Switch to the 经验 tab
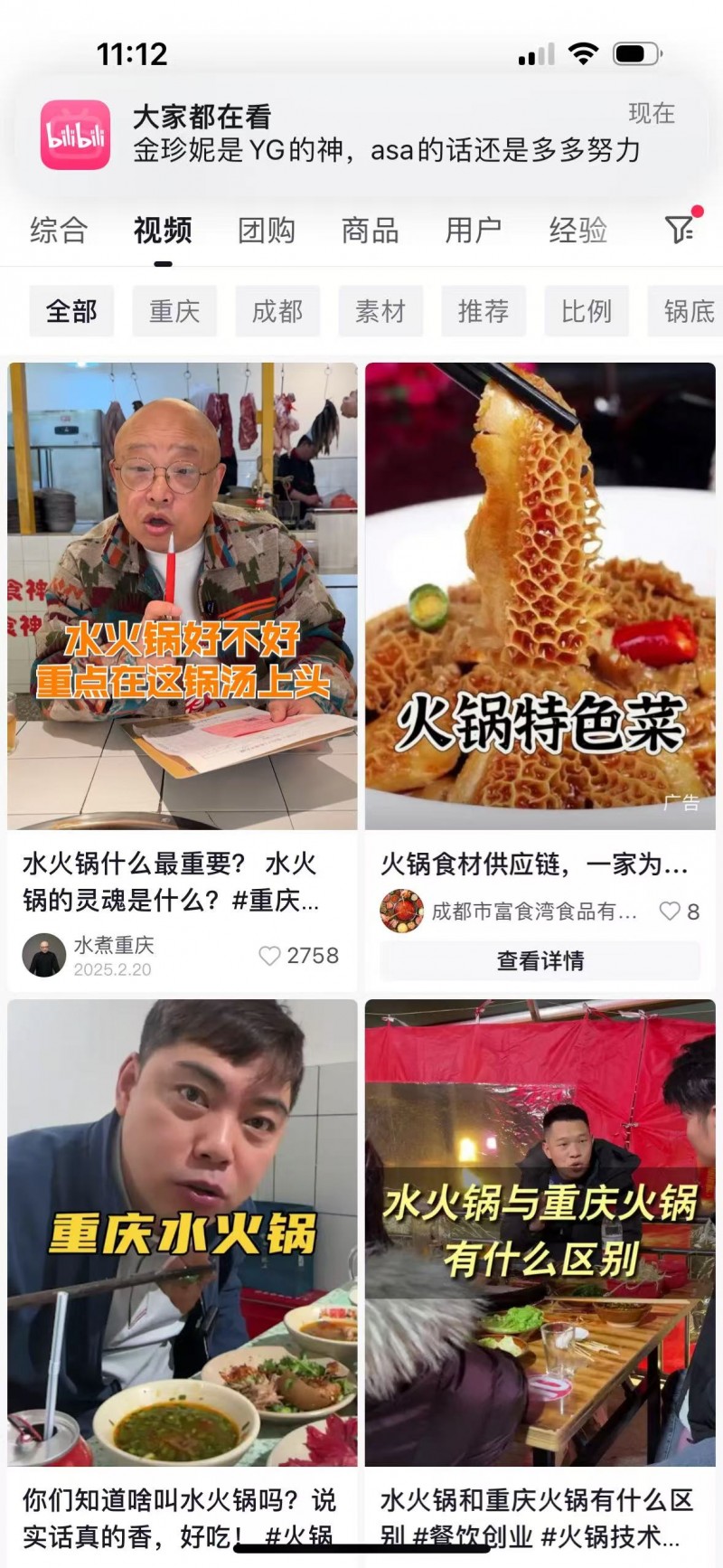Viewport: 723px width, 1568px height. 577,230
